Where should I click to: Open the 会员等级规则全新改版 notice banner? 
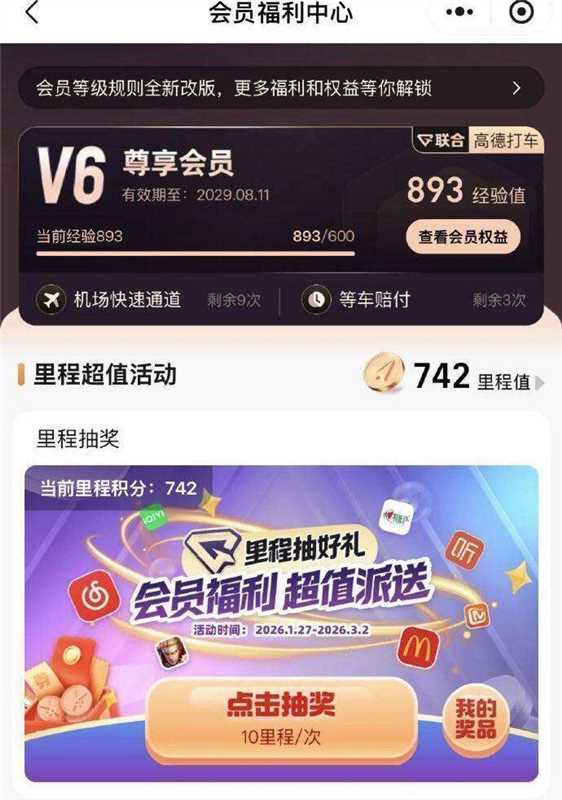pyautogui.click(x=281, y=88)
